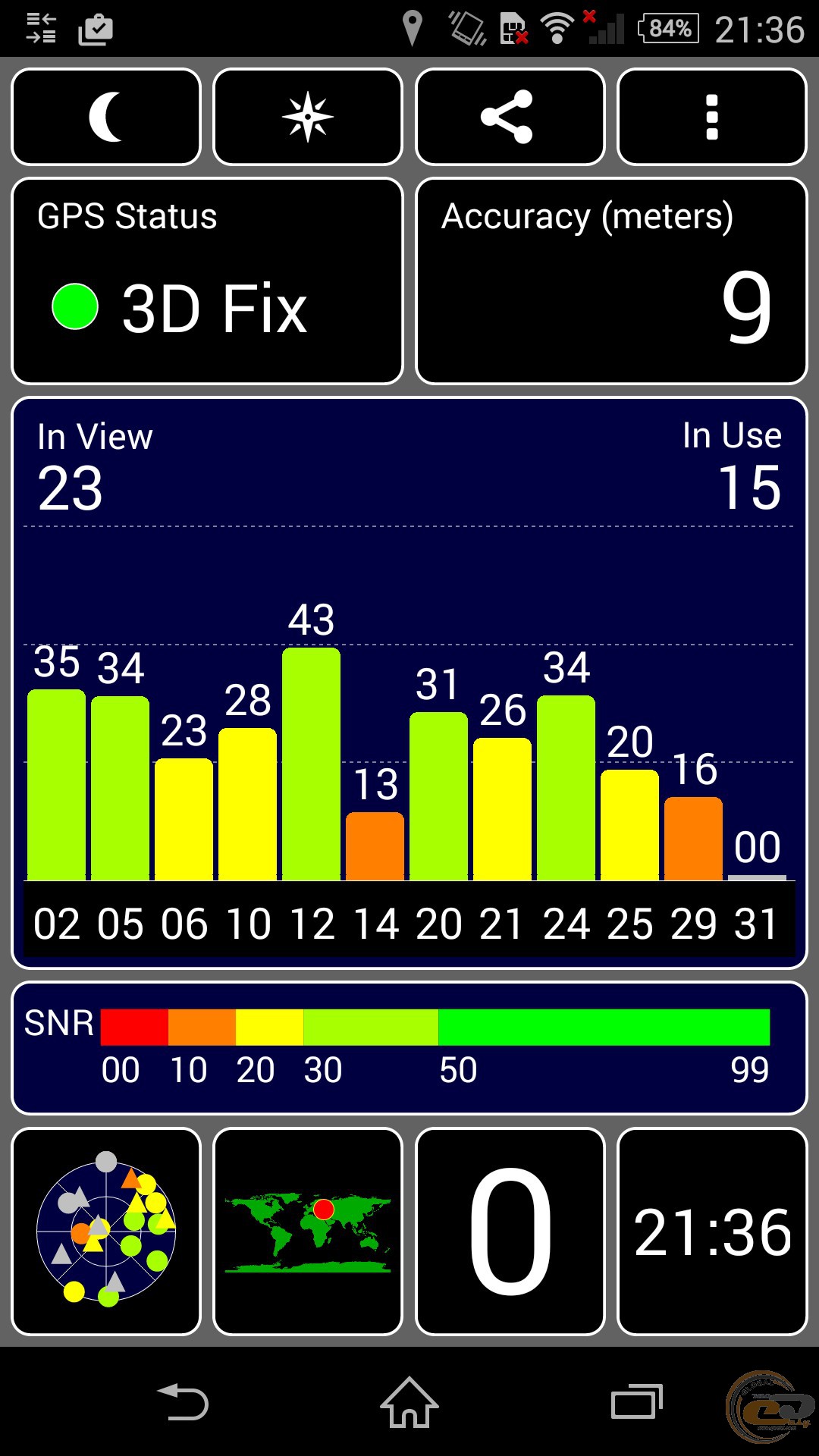819x1456 pixels.
Task: Open the In View satellite signal chart
Action: [x=409, y=683]
